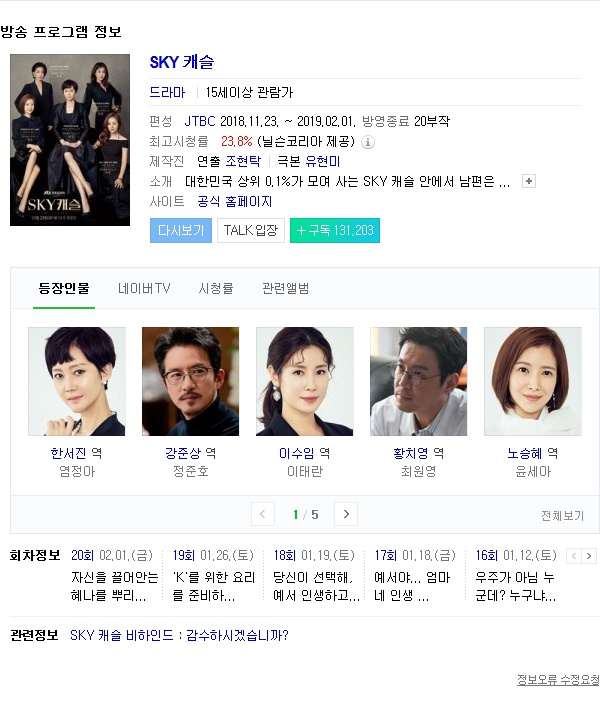Open 전체보기 for the full cast

(562, 516)
